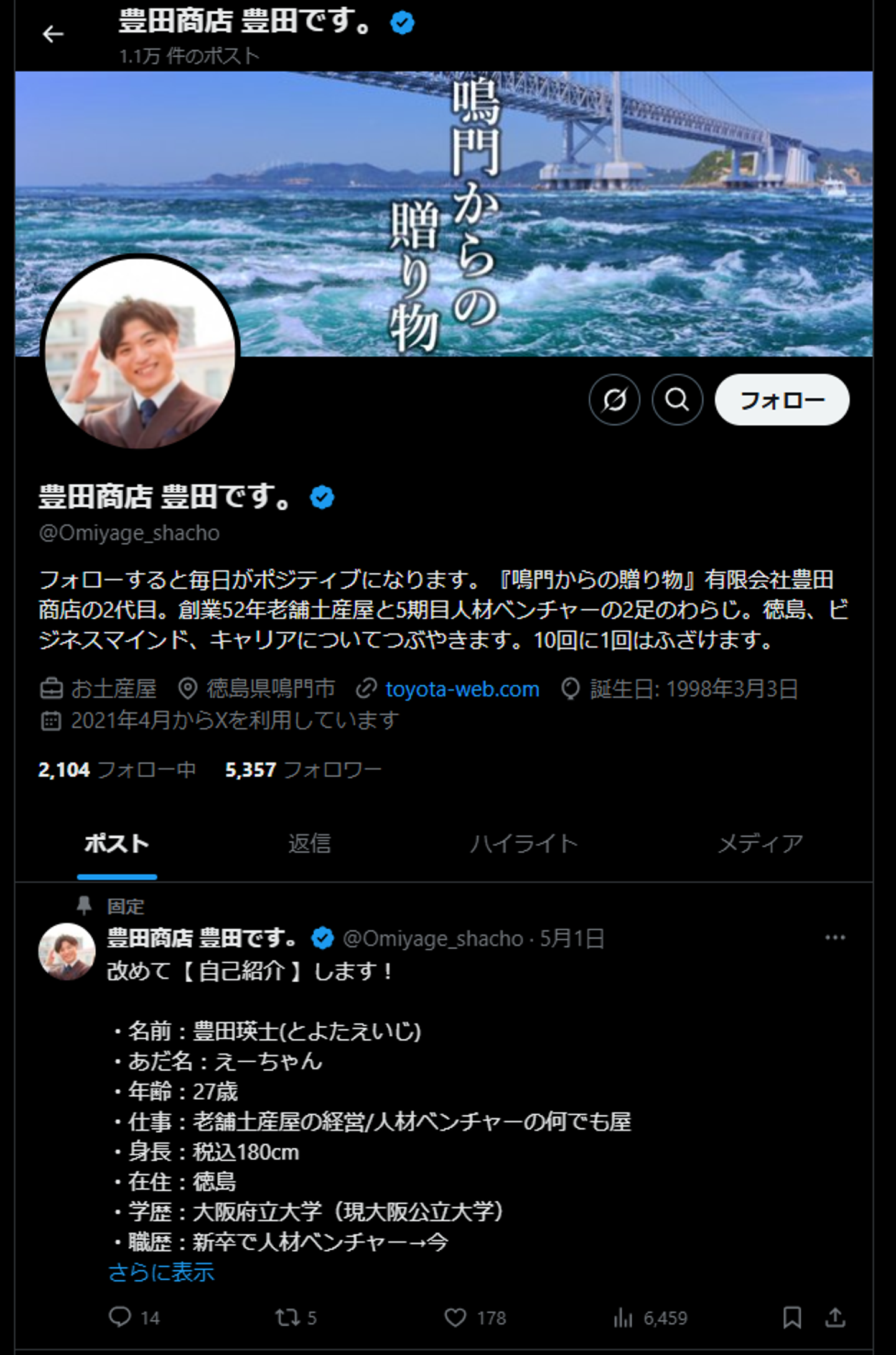Go back using the arrow at top

(x=53, y=34)
